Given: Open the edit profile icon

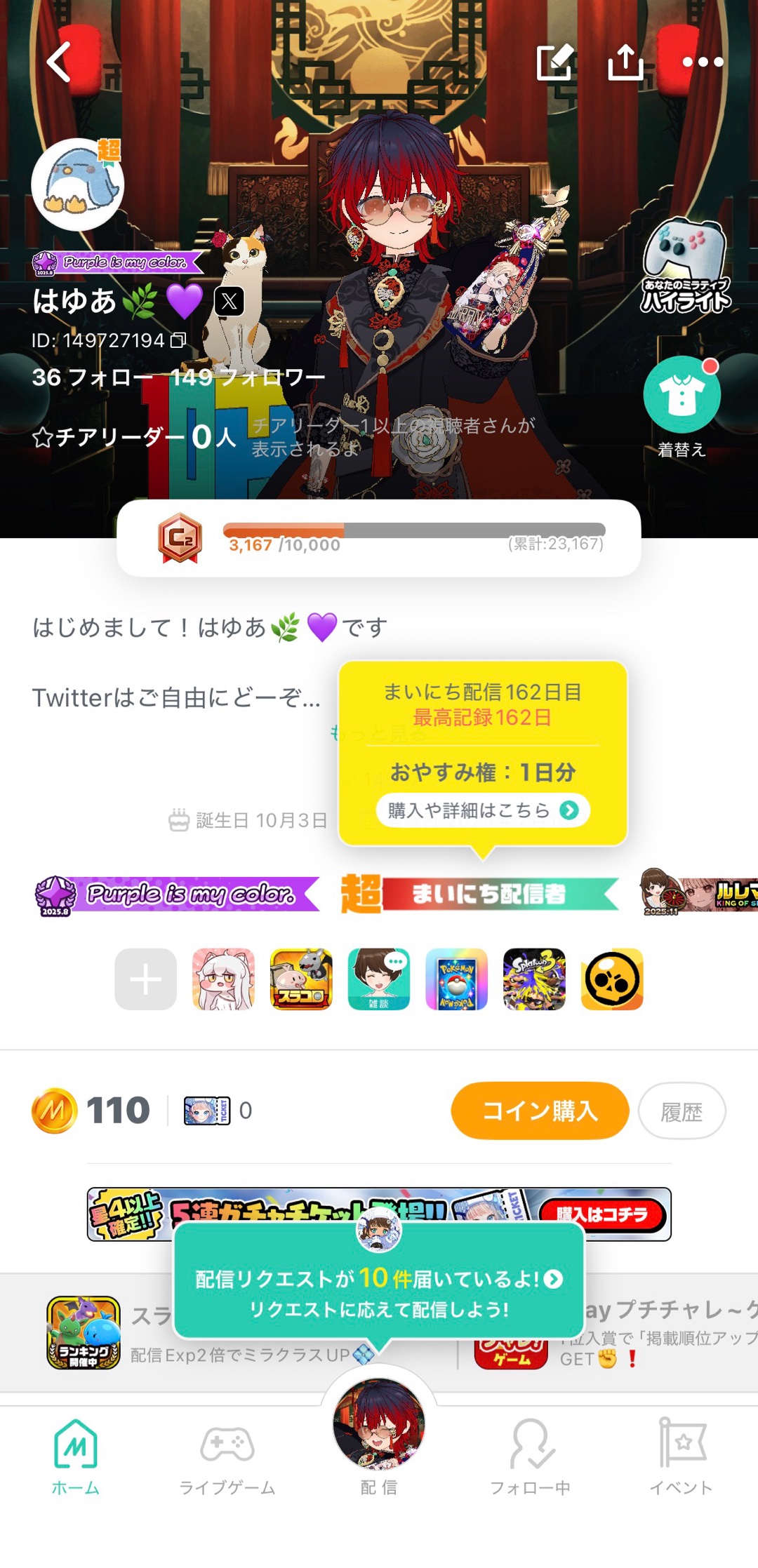Looking at the screenshot, I should [554, 62].
